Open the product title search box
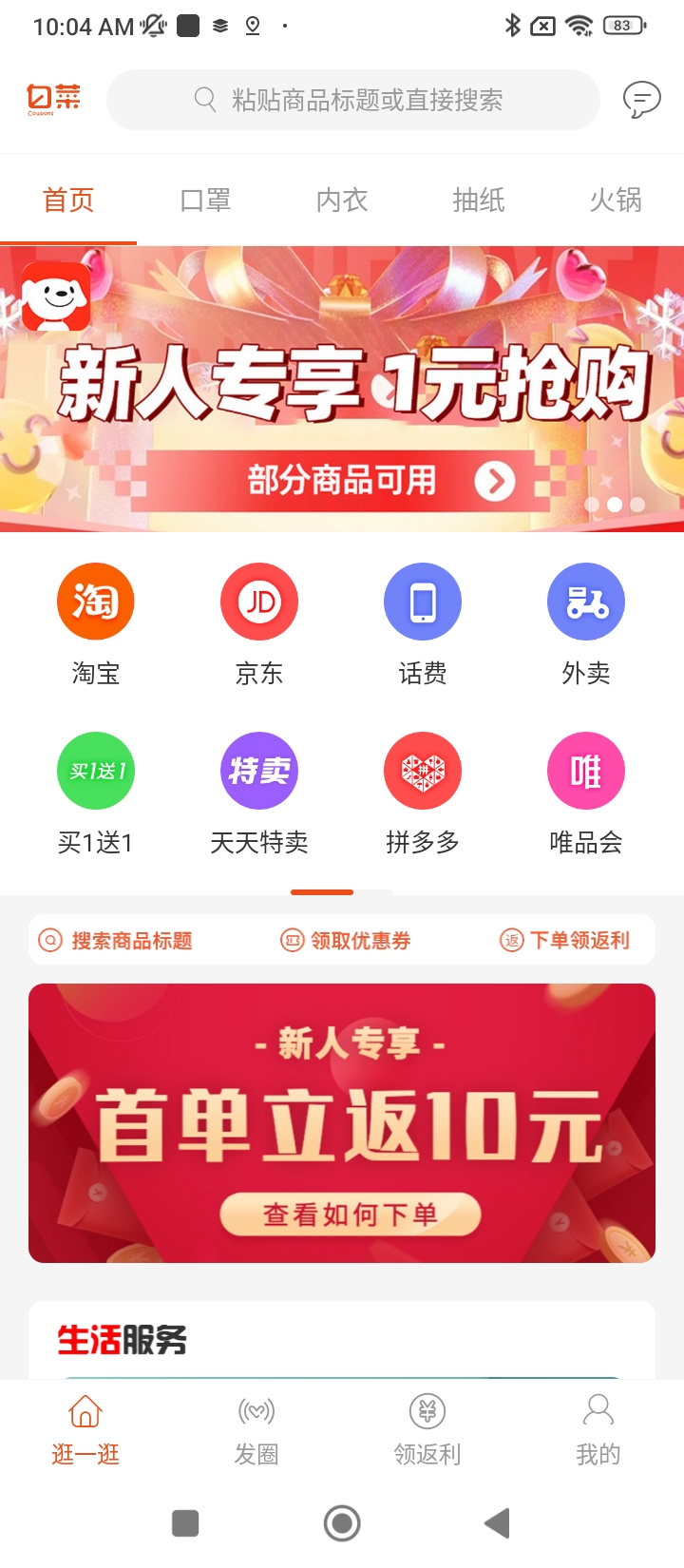This screenshot has width=684, height=1568. [352, 100]
